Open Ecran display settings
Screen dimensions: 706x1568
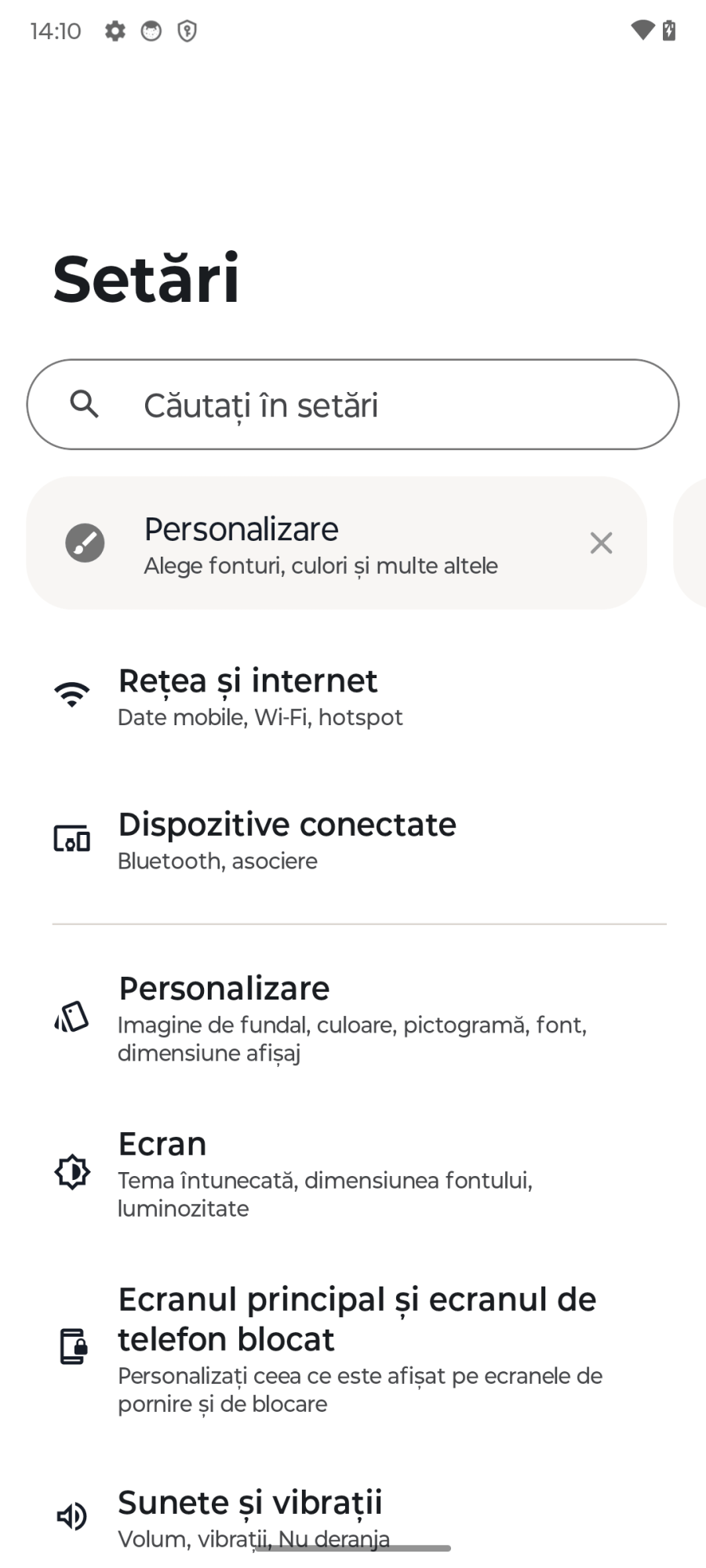point(353,1173)
